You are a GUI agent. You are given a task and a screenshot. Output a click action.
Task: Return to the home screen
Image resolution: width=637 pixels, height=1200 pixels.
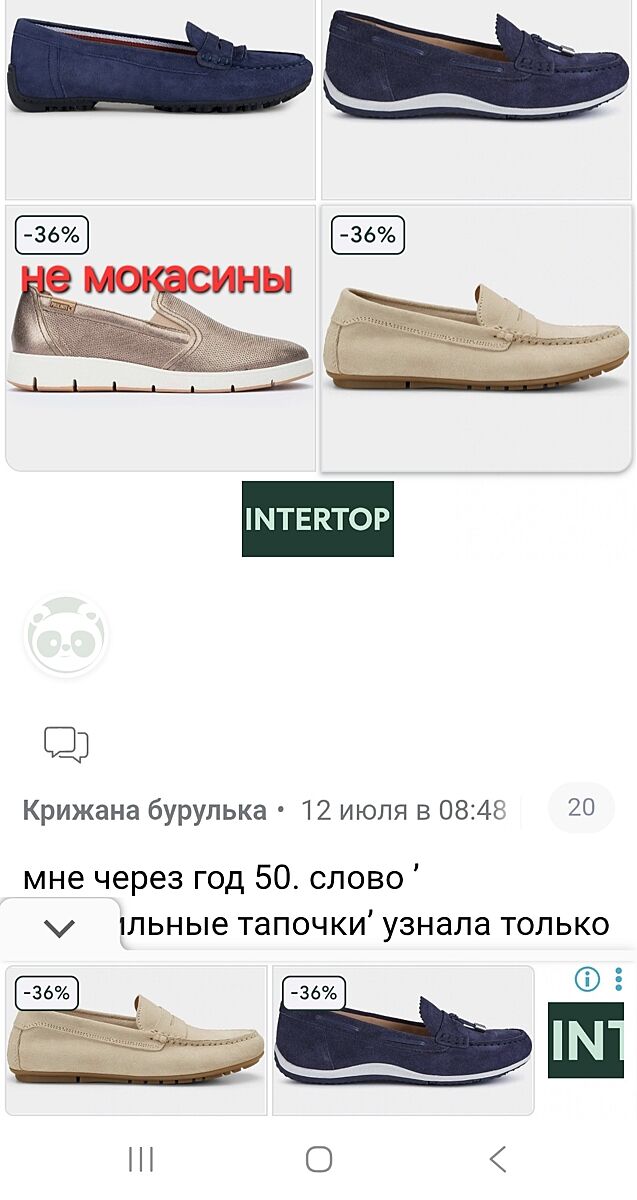[x=318, y=1159]
